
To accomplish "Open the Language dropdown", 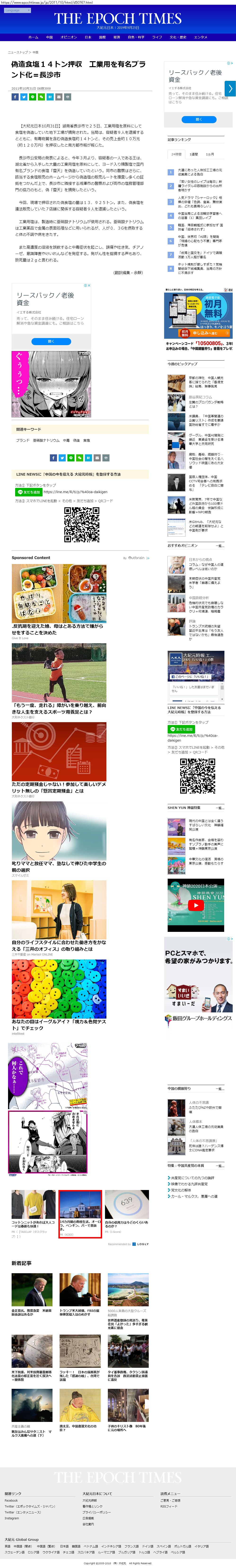I will click(17, 10).
